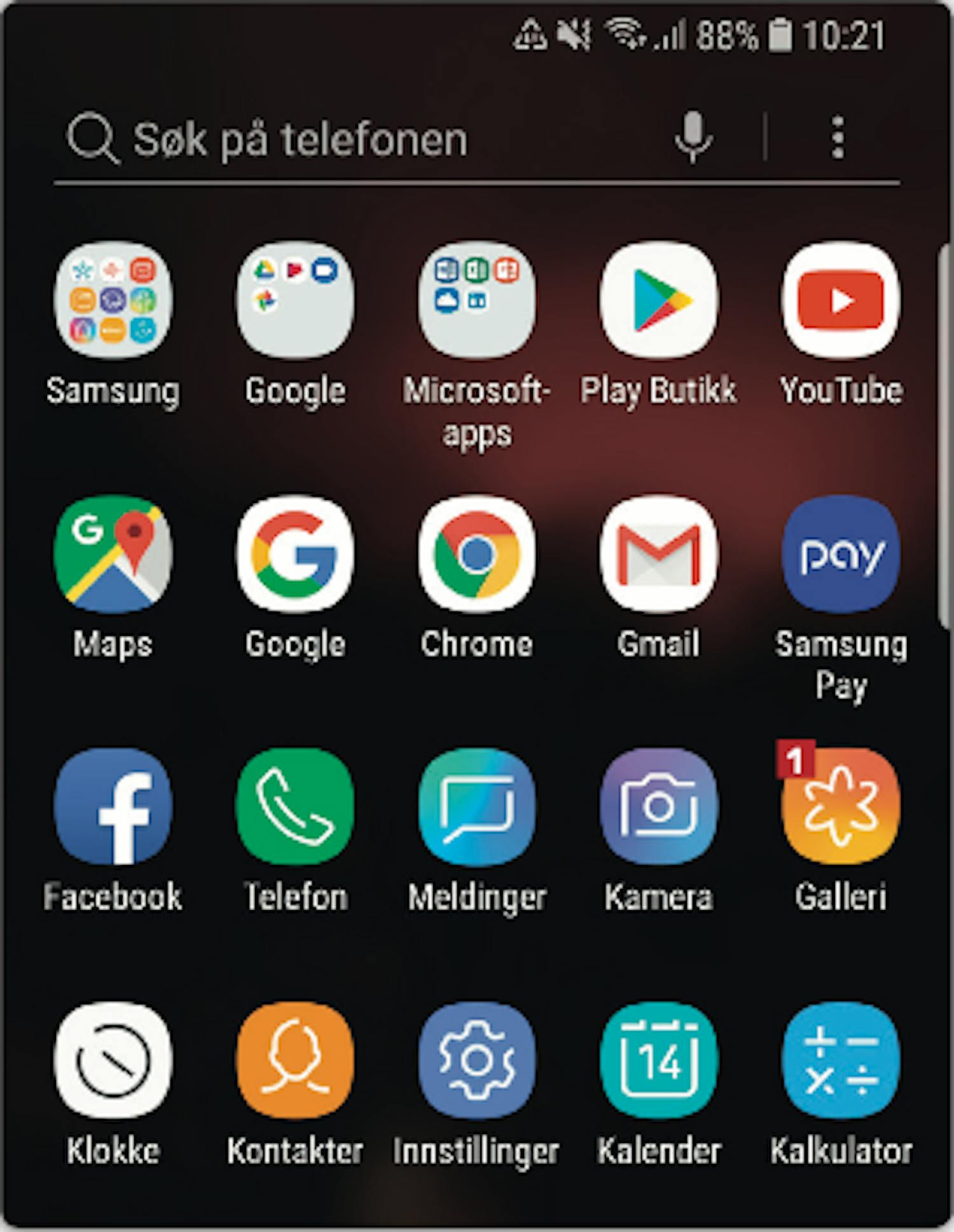
Task: Launch the Kalkulator app
Action: tap(840, 1060)
